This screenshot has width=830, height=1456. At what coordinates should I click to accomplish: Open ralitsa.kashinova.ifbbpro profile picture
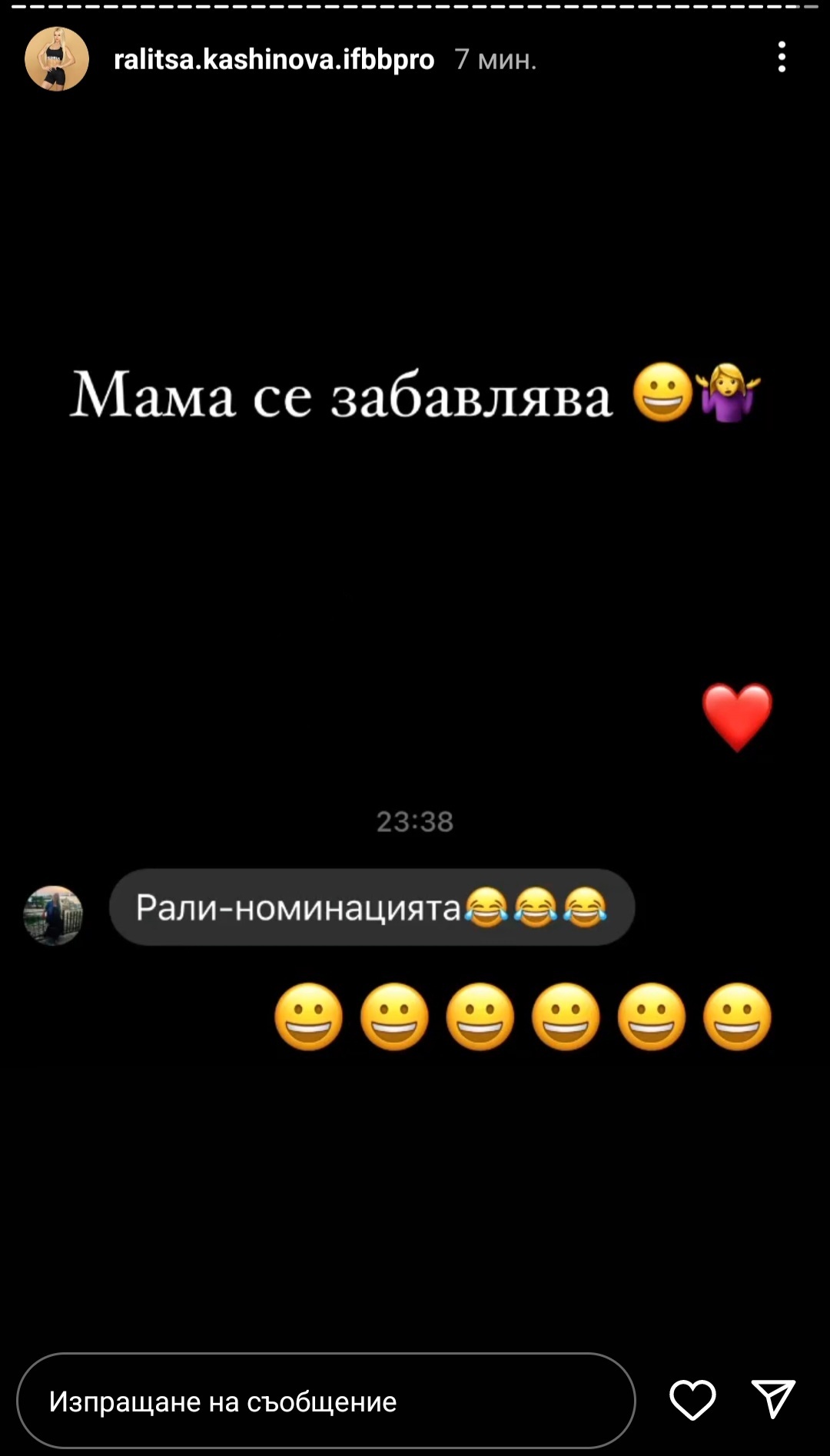(x=57, y=59)
